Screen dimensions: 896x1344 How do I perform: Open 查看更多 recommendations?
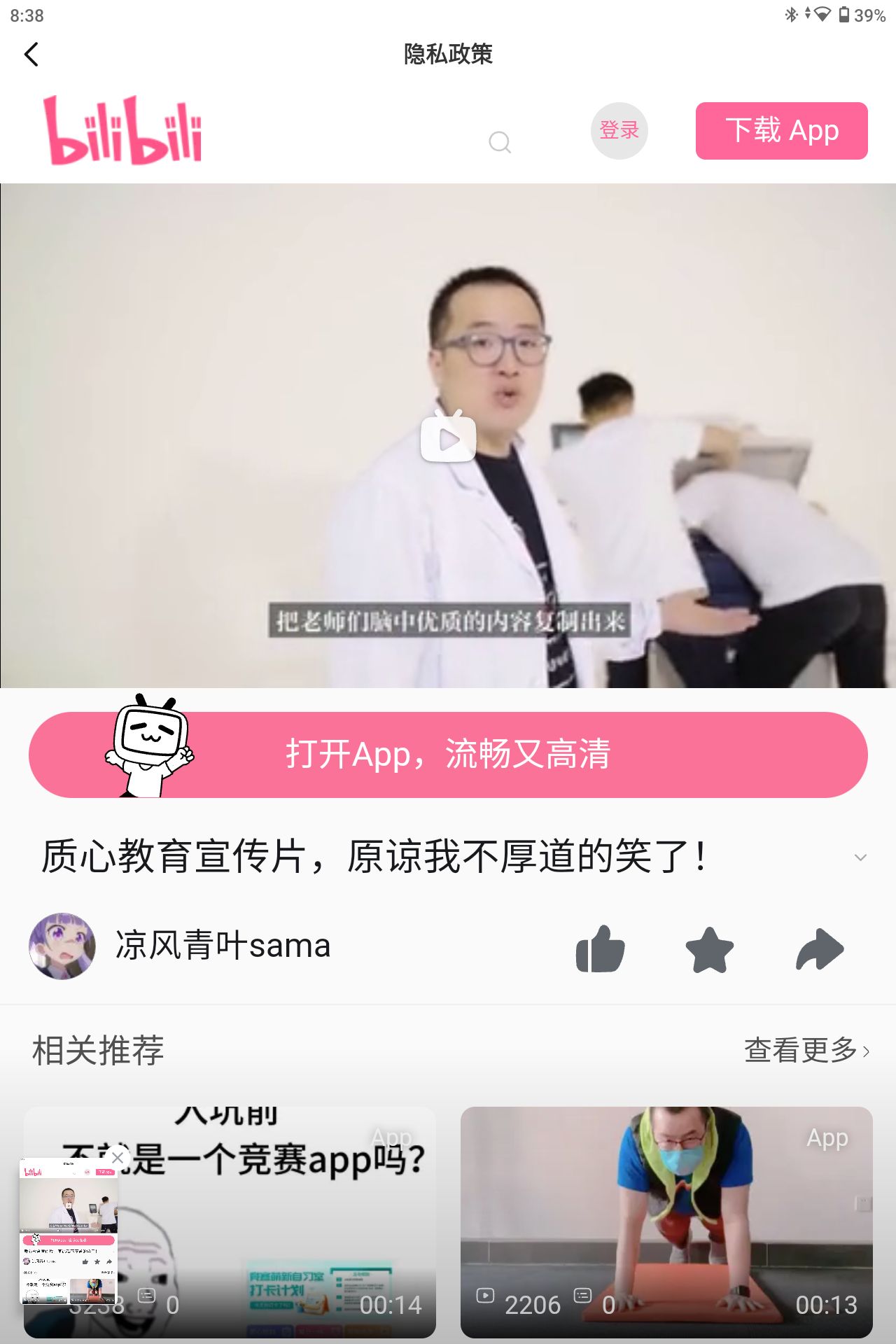(x=806, y=1050)
